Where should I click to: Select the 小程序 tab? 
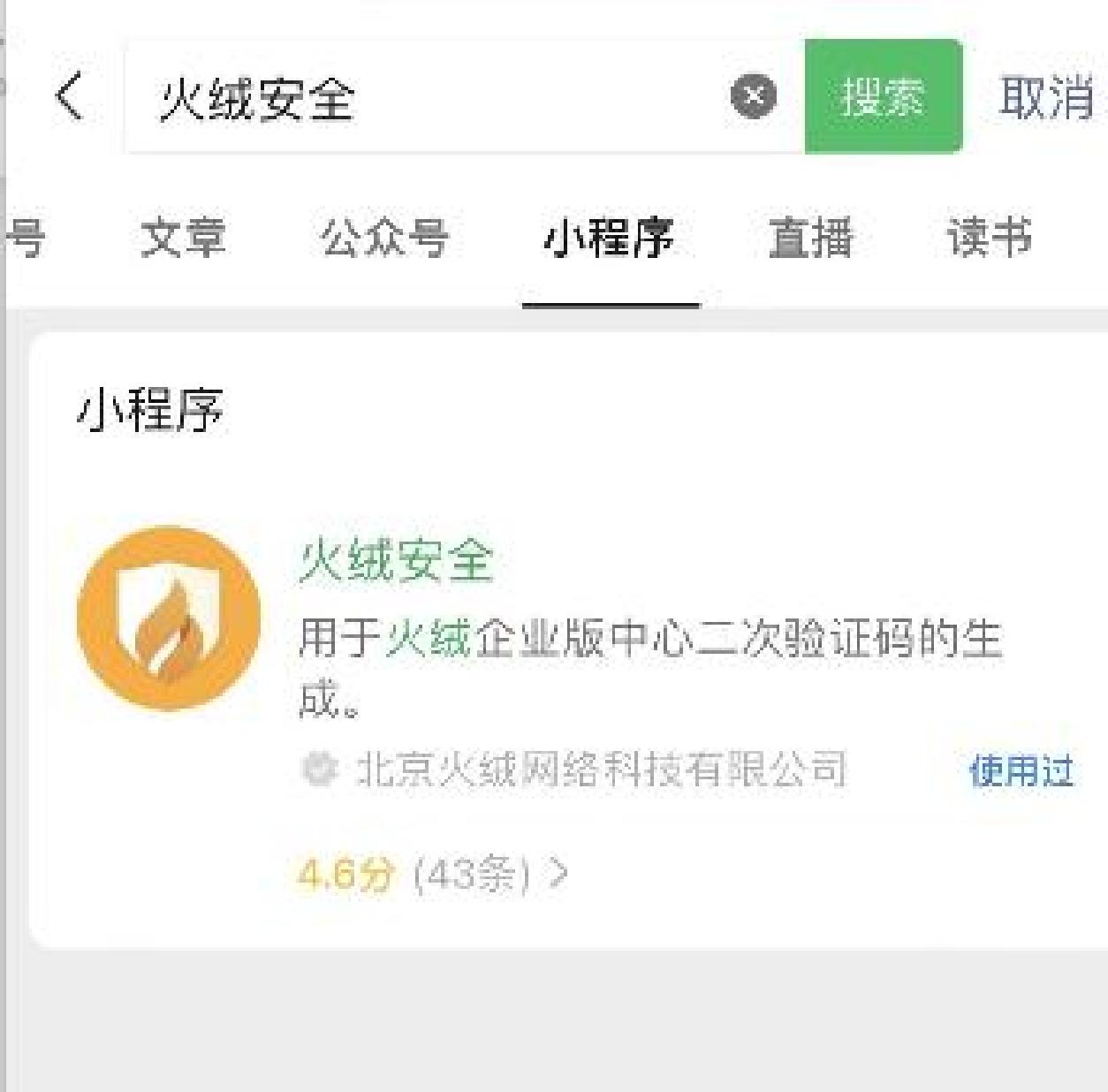[610, 238]
